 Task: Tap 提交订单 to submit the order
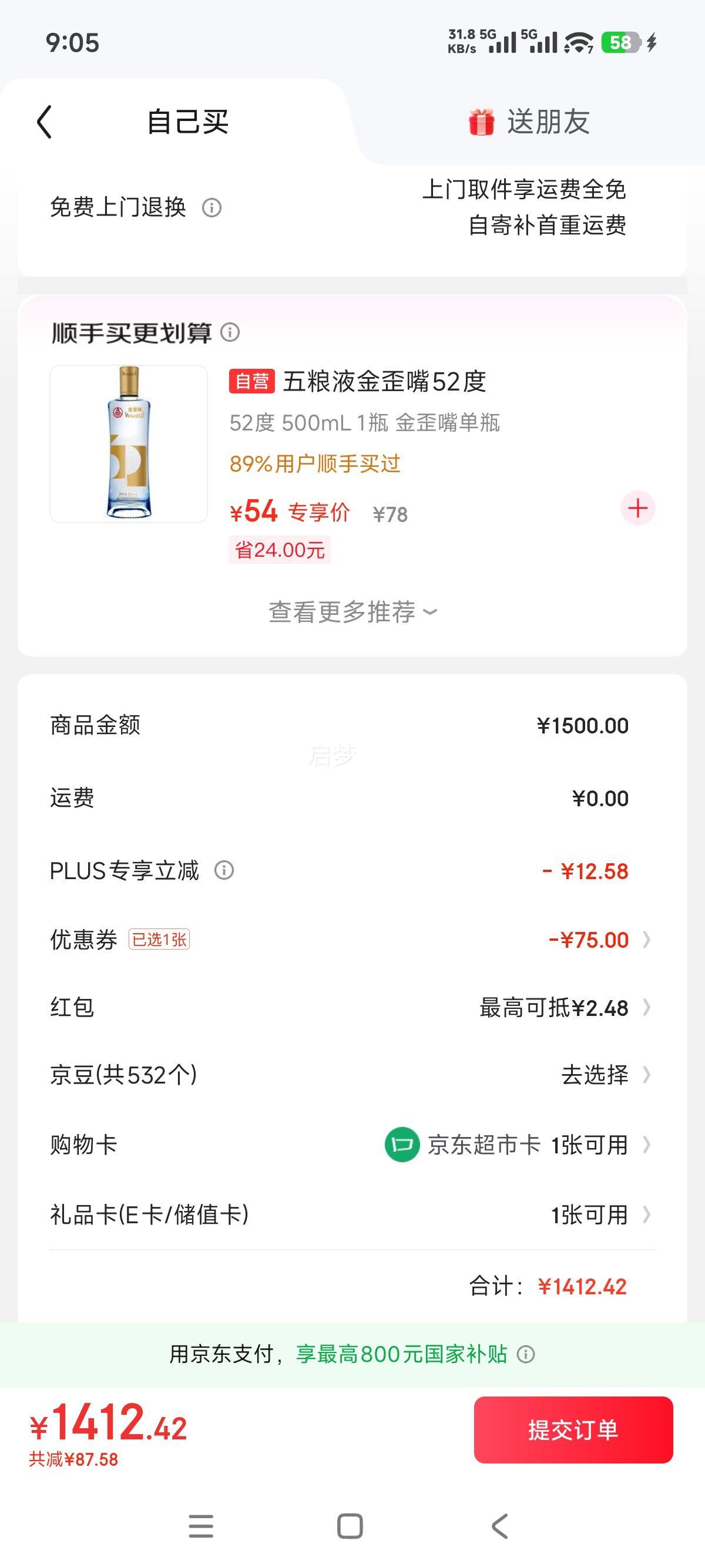(x=575, y=1431)
